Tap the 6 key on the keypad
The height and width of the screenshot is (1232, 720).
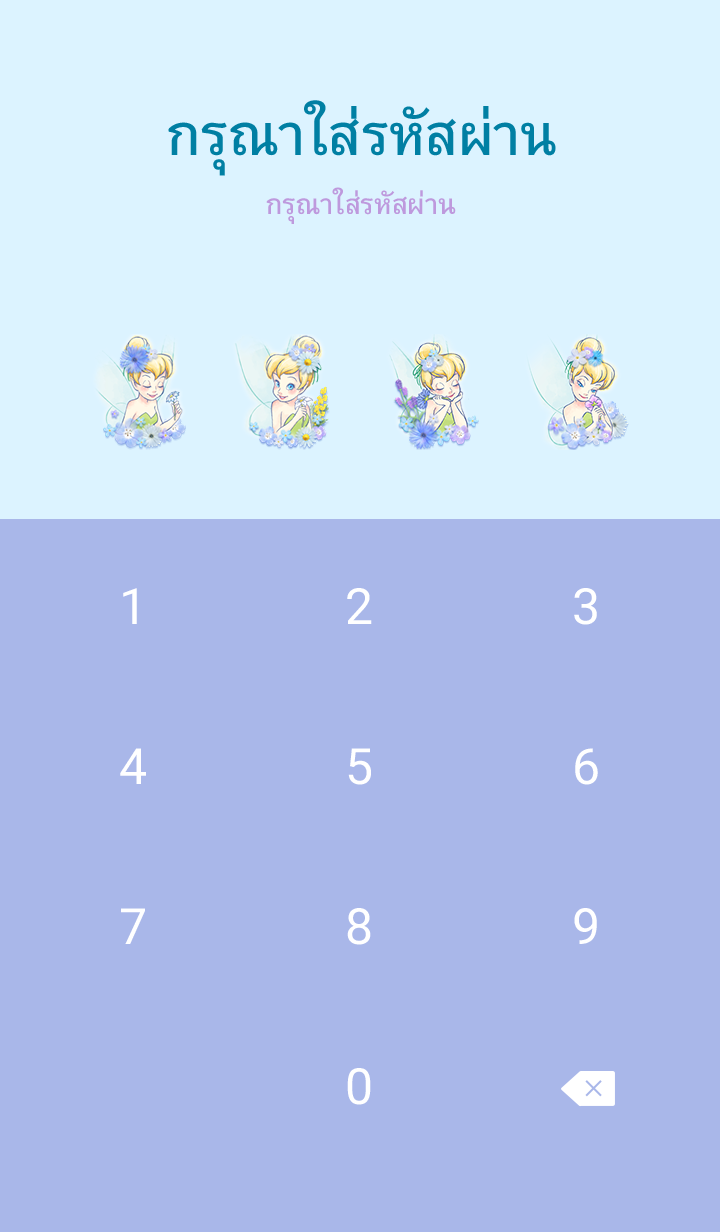click(x=585, y=767)
